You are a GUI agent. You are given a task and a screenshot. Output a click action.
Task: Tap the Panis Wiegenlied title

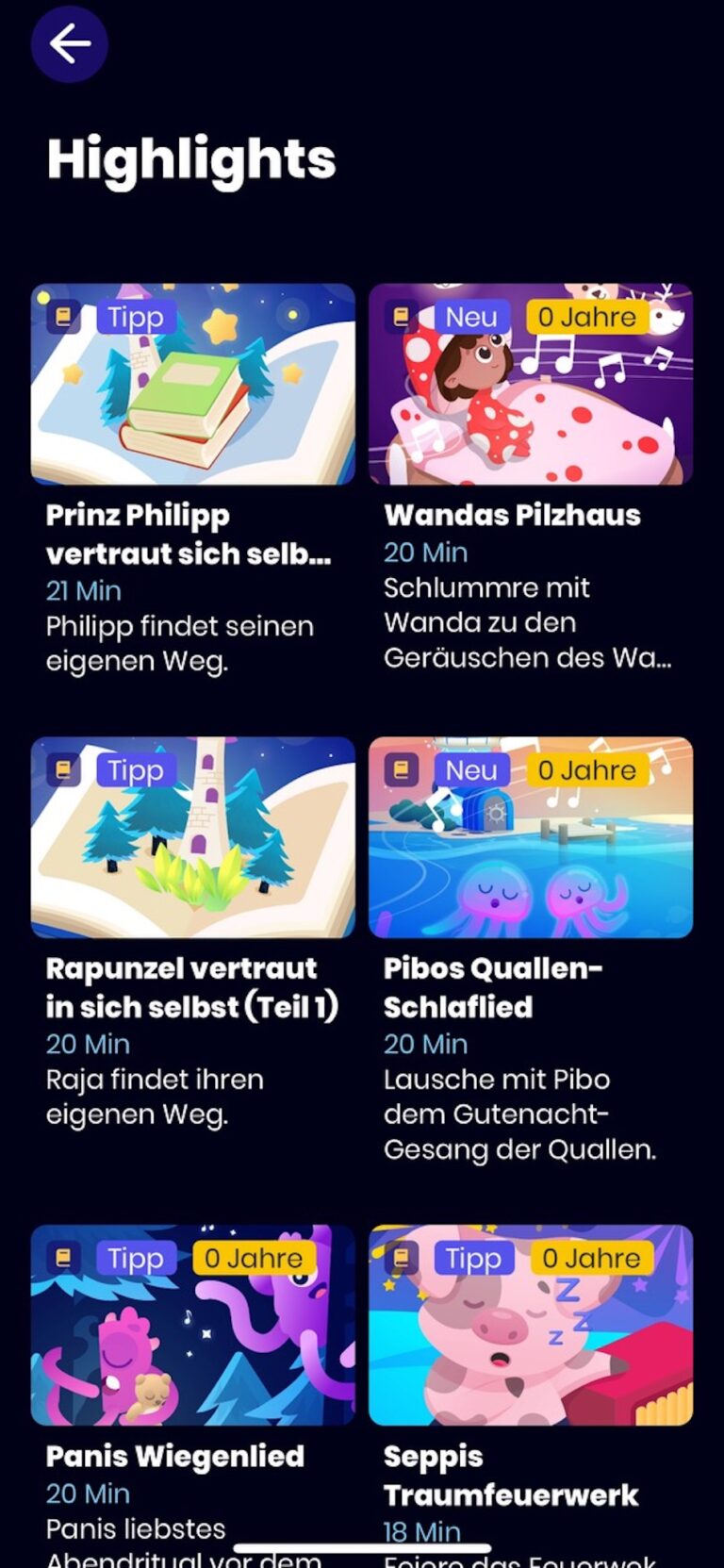tap(176, 1457)
